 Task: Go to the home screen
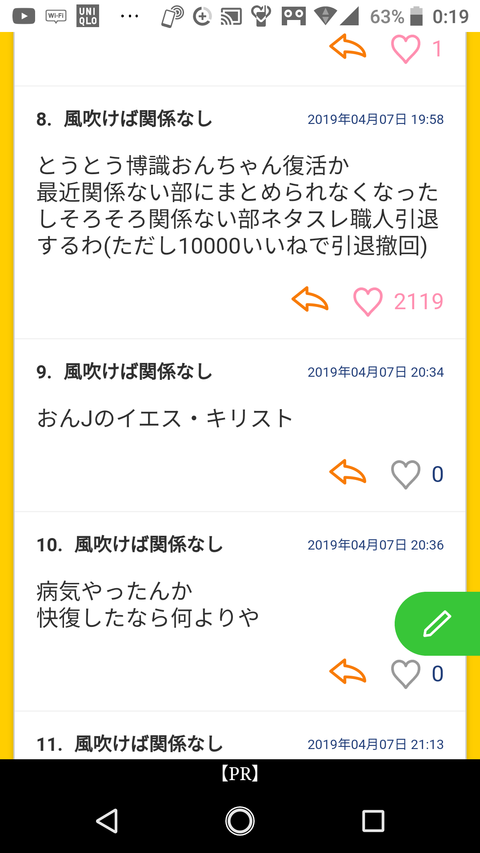(x=239, y=820)
